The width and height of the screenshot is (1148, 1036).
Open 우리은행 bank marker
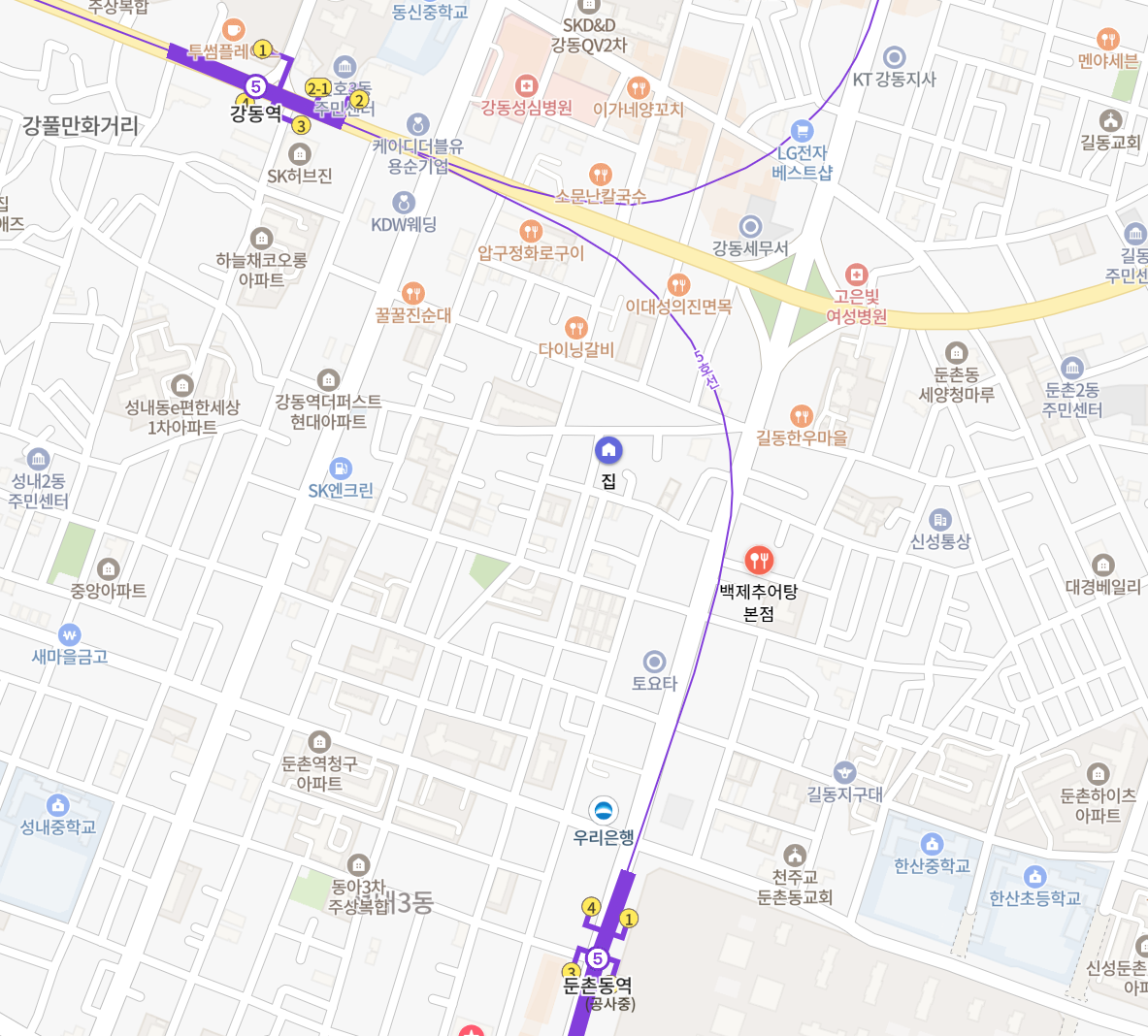(x=604, y=810)
